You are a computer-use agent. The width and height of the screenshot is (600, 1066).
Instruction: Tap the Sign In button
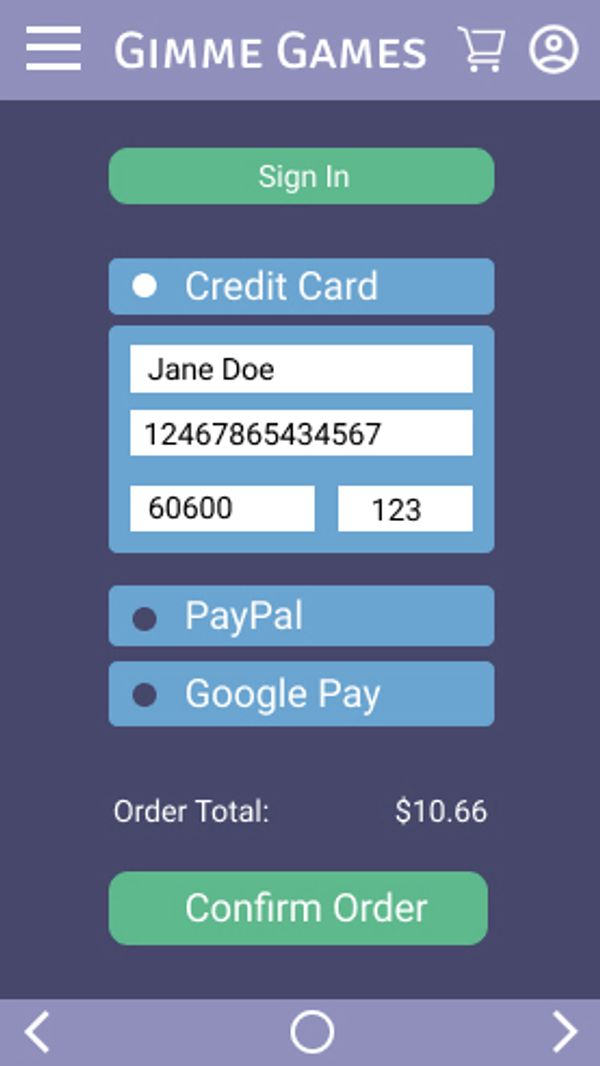point(301,176)
